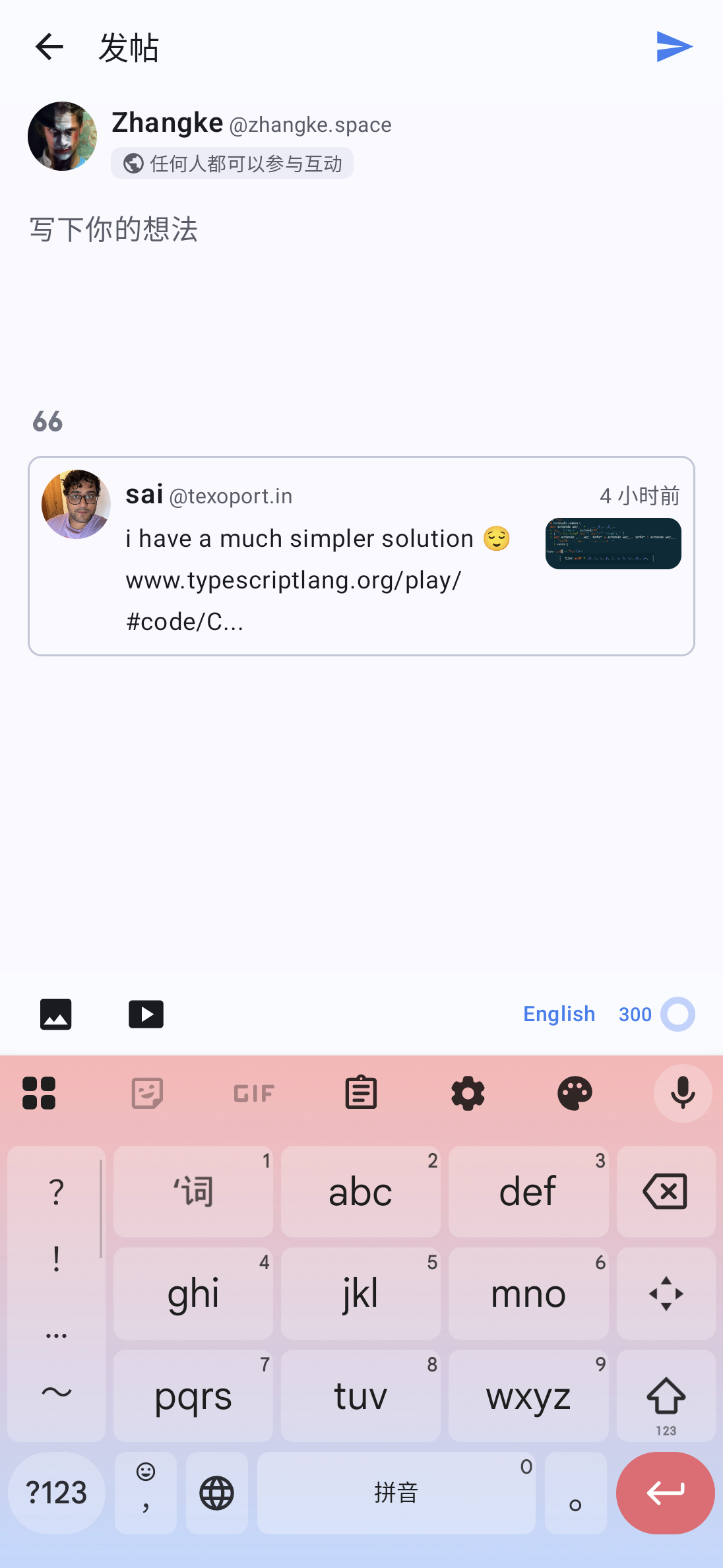Open the keyboard's GIF picker
The height and width of the screenshot is (1568, 723).
tap(254, 1093)
